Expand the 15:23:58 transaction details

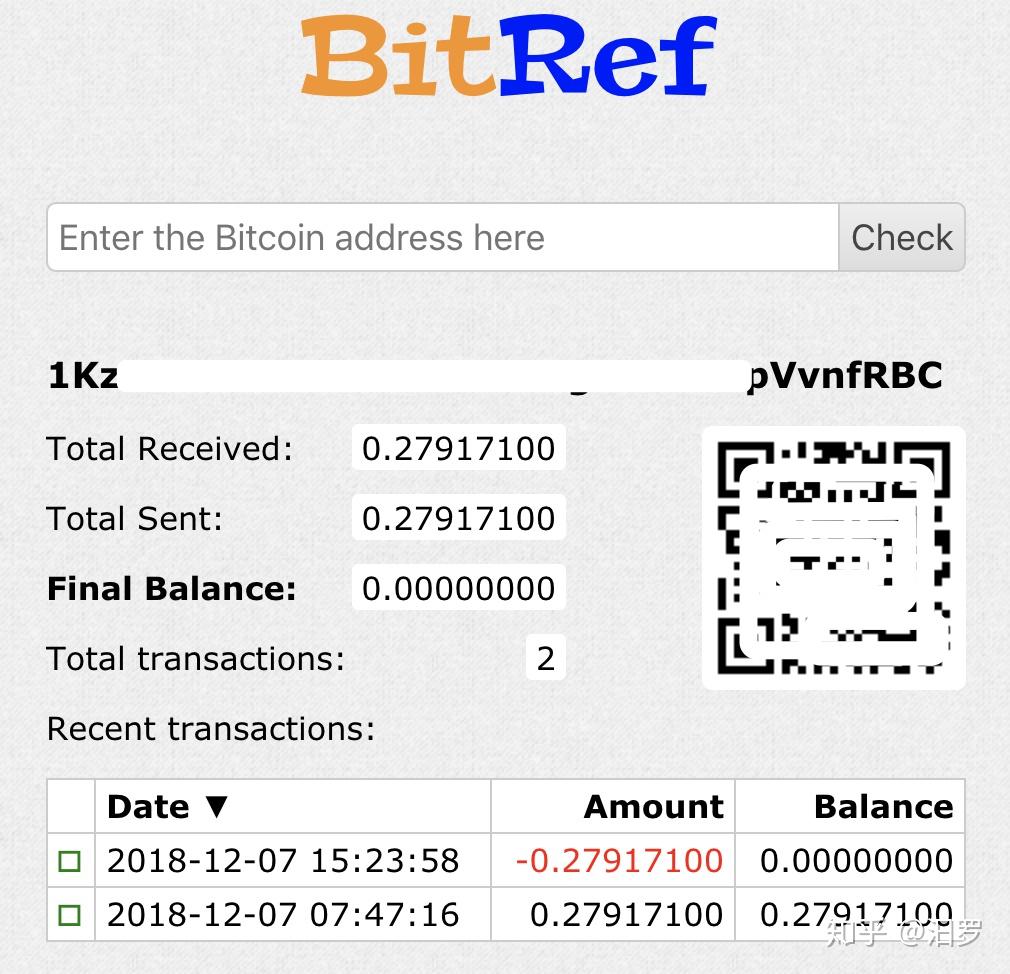(69, 861)
